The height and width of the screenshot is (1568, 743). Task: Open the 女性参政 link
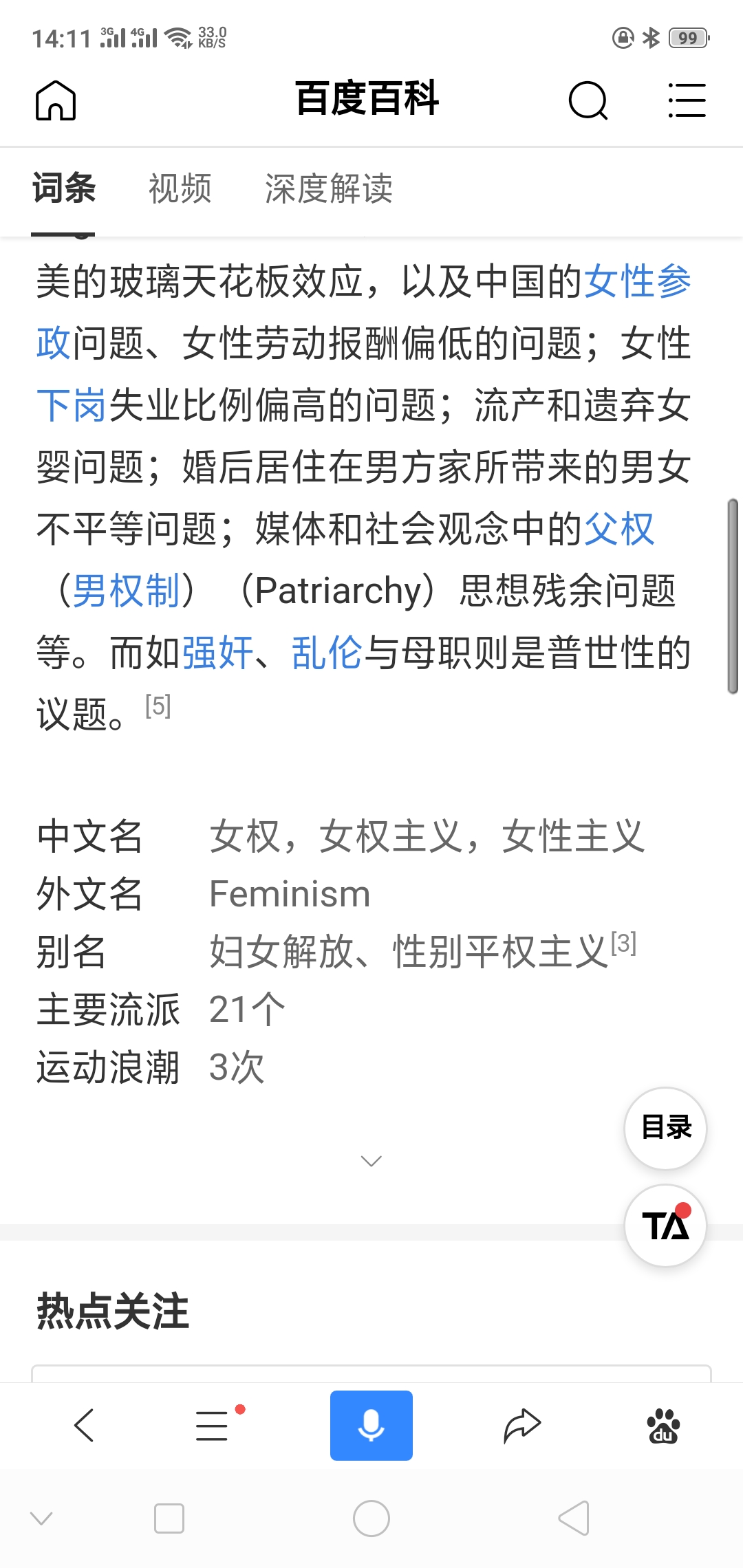[637, 281]
